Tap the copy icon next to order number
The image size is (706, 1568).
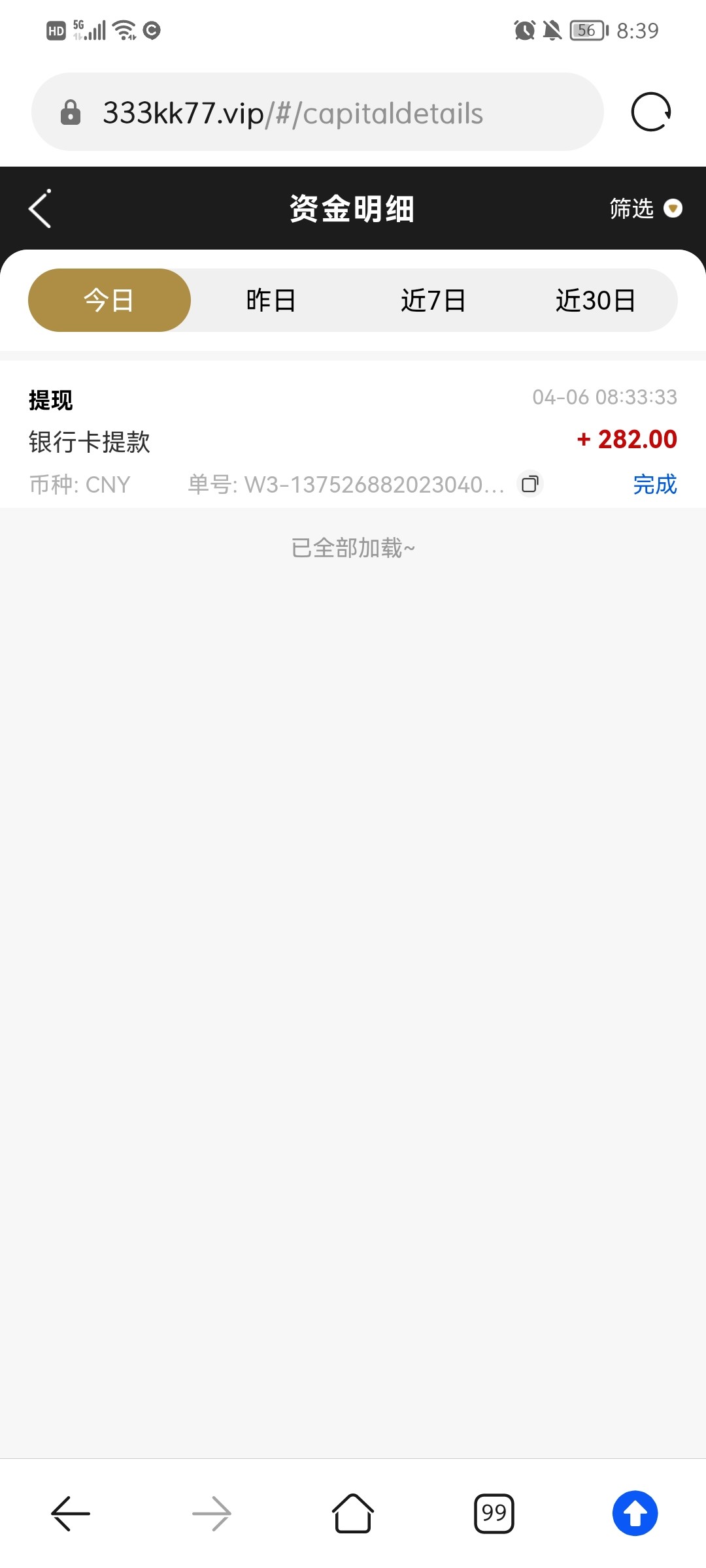[x=529, y=484]
